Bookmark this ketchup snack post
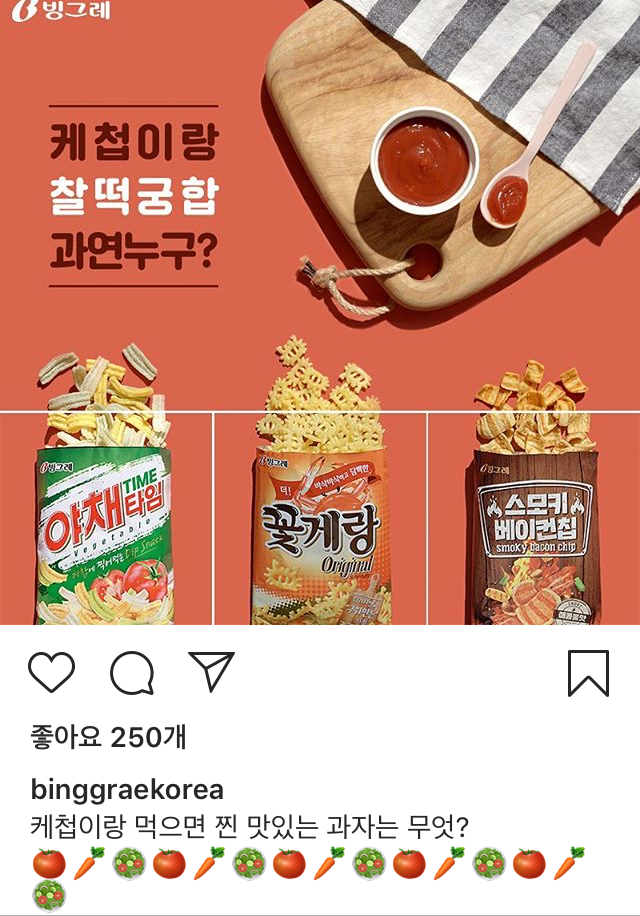This screenshot has width=640, height=916. pyautogui.click(x=588, y=673)
